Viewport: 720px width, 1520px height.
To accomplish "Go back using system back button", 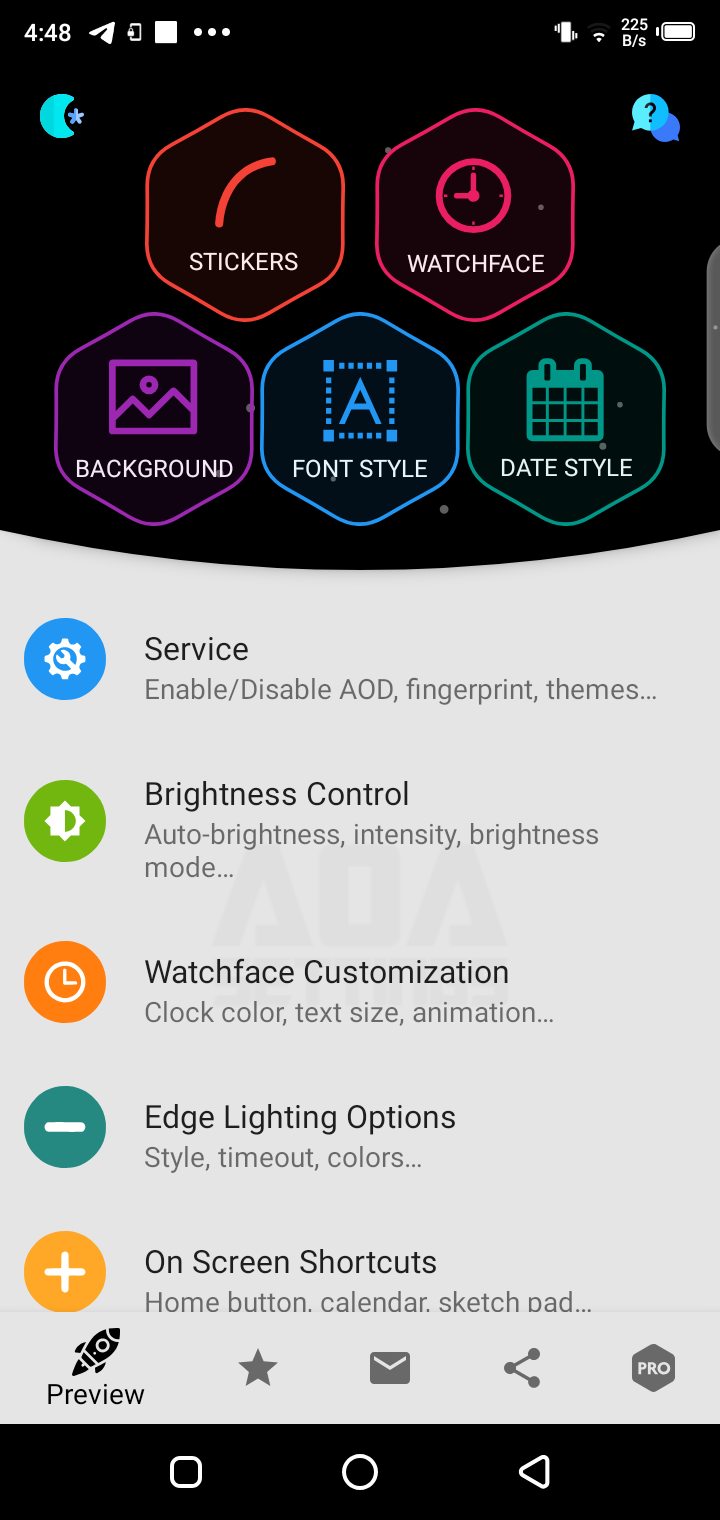I will pos(535,1471).
